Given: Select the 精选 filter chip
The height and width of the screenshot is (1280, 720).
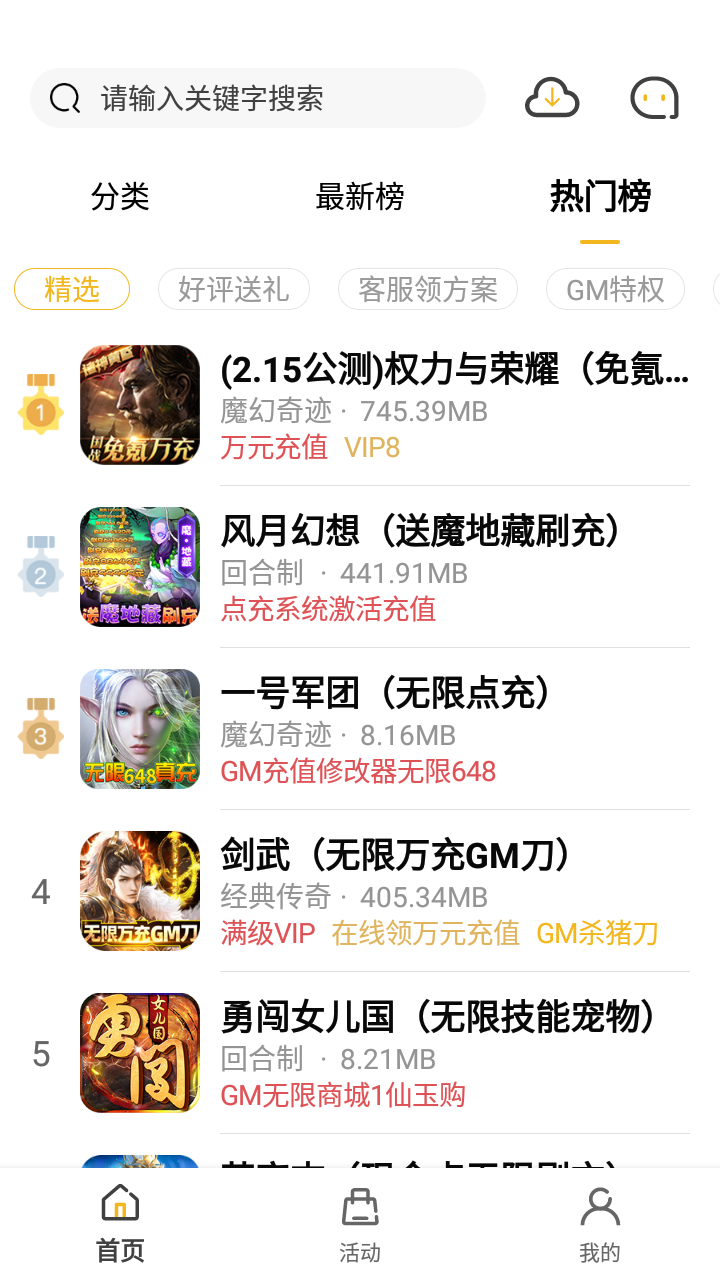Looking at the screenshot, I should click(72, 289).
